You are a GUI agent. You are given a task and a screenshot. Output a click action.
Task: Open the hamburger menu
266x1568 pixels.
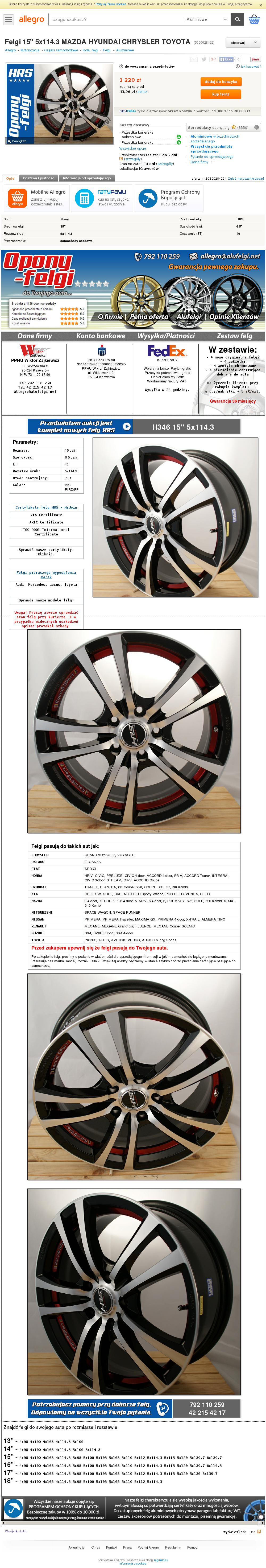click(x=8, y=19)
